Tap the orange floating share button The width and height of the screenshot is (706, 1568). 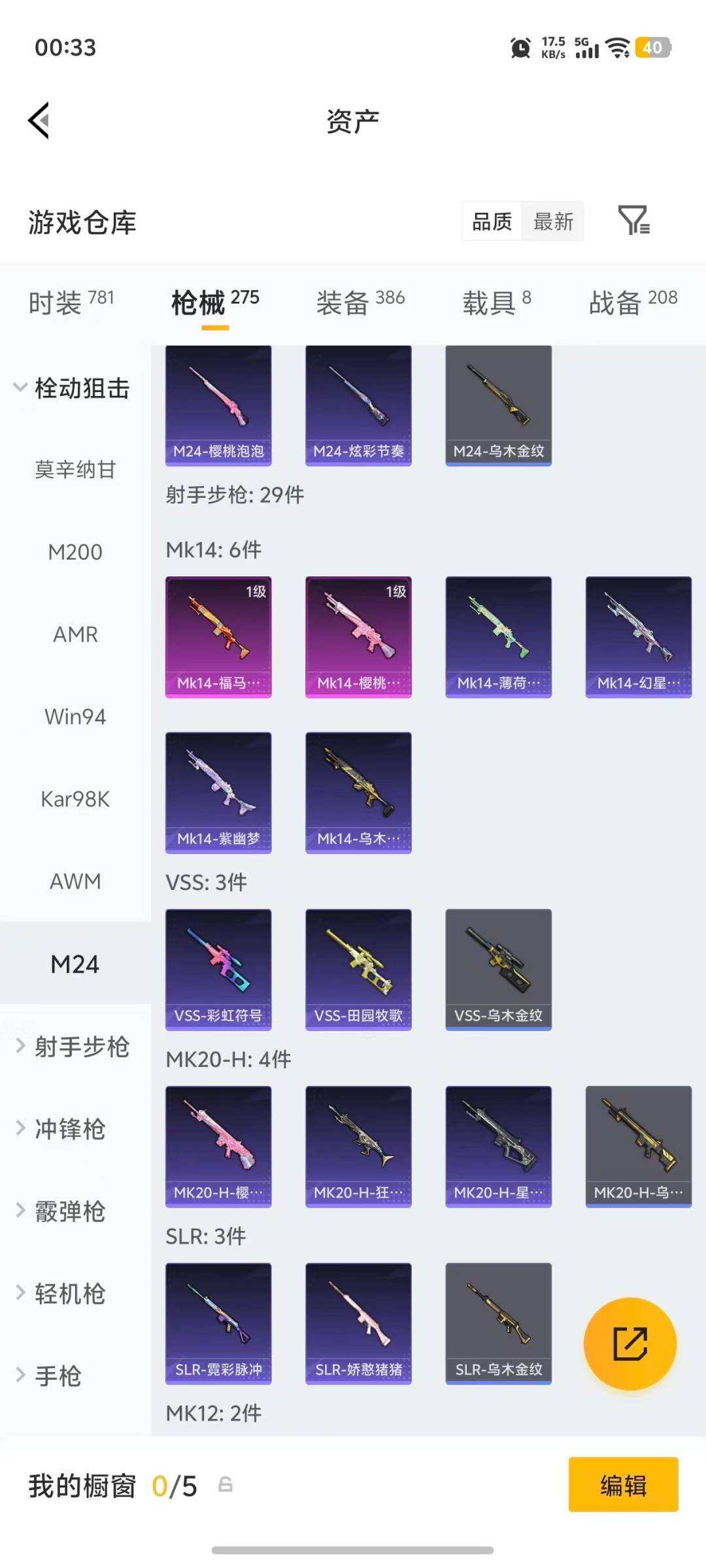click(x=630, y=1343)
